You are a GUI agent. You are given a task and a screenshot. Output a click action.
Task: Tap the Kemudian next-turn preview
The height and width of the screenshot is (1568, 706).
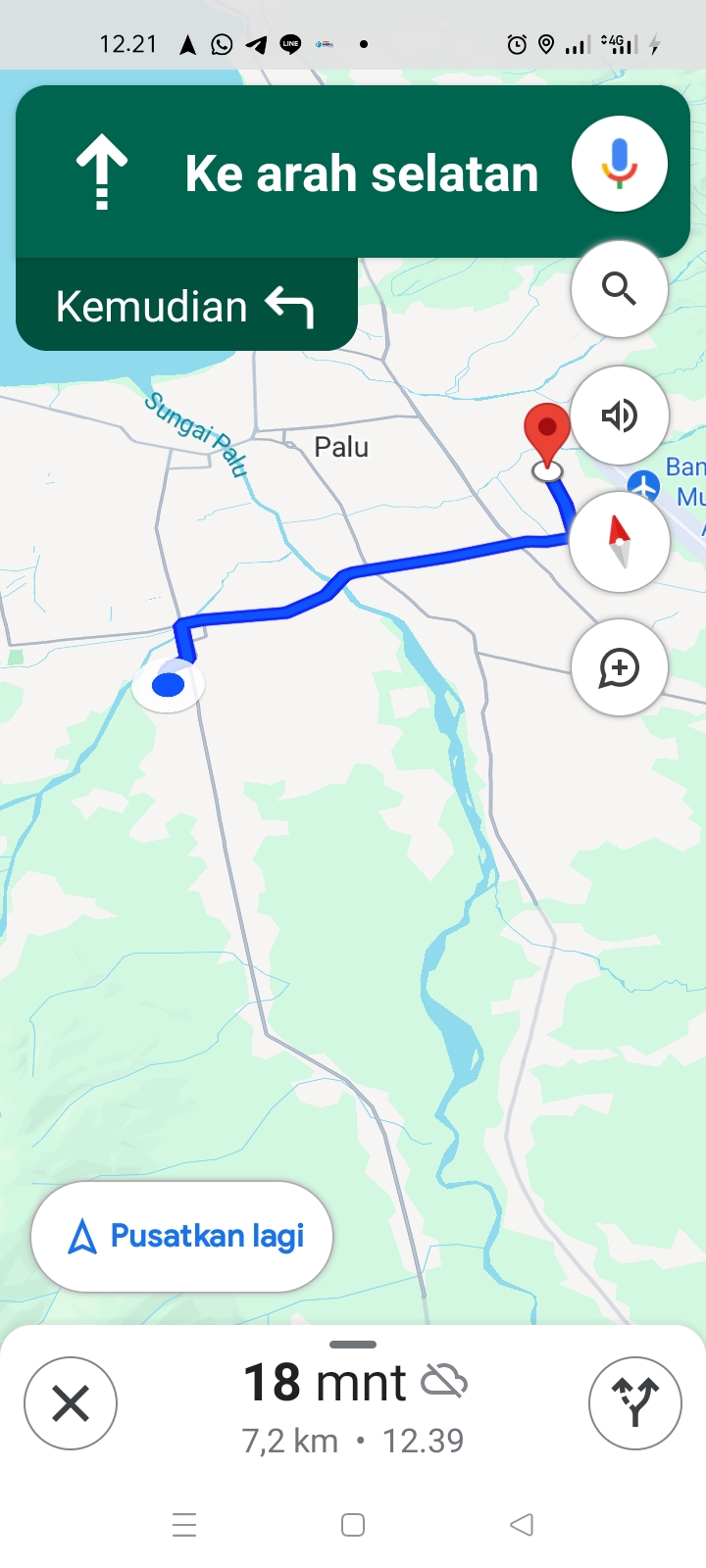click(186, 306)
